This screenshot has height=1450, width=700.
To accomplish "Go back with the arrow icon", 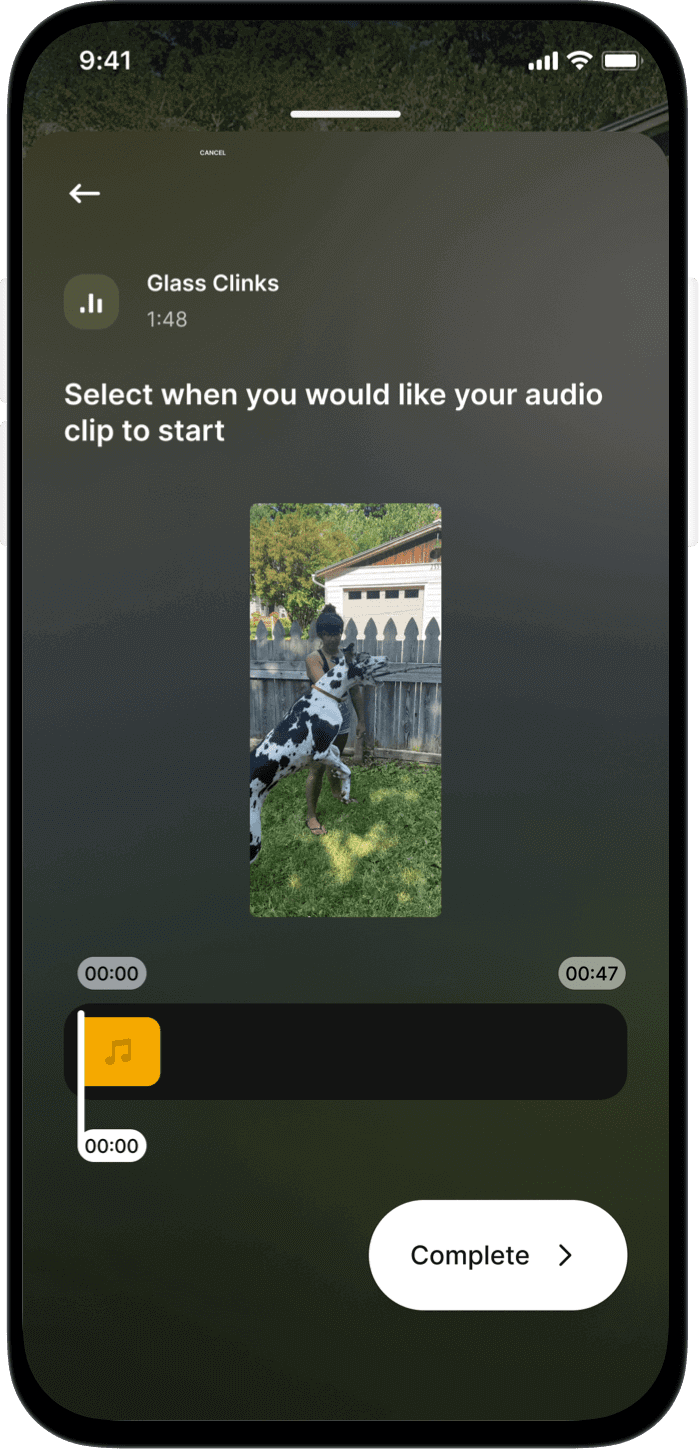I will point(85,194).
